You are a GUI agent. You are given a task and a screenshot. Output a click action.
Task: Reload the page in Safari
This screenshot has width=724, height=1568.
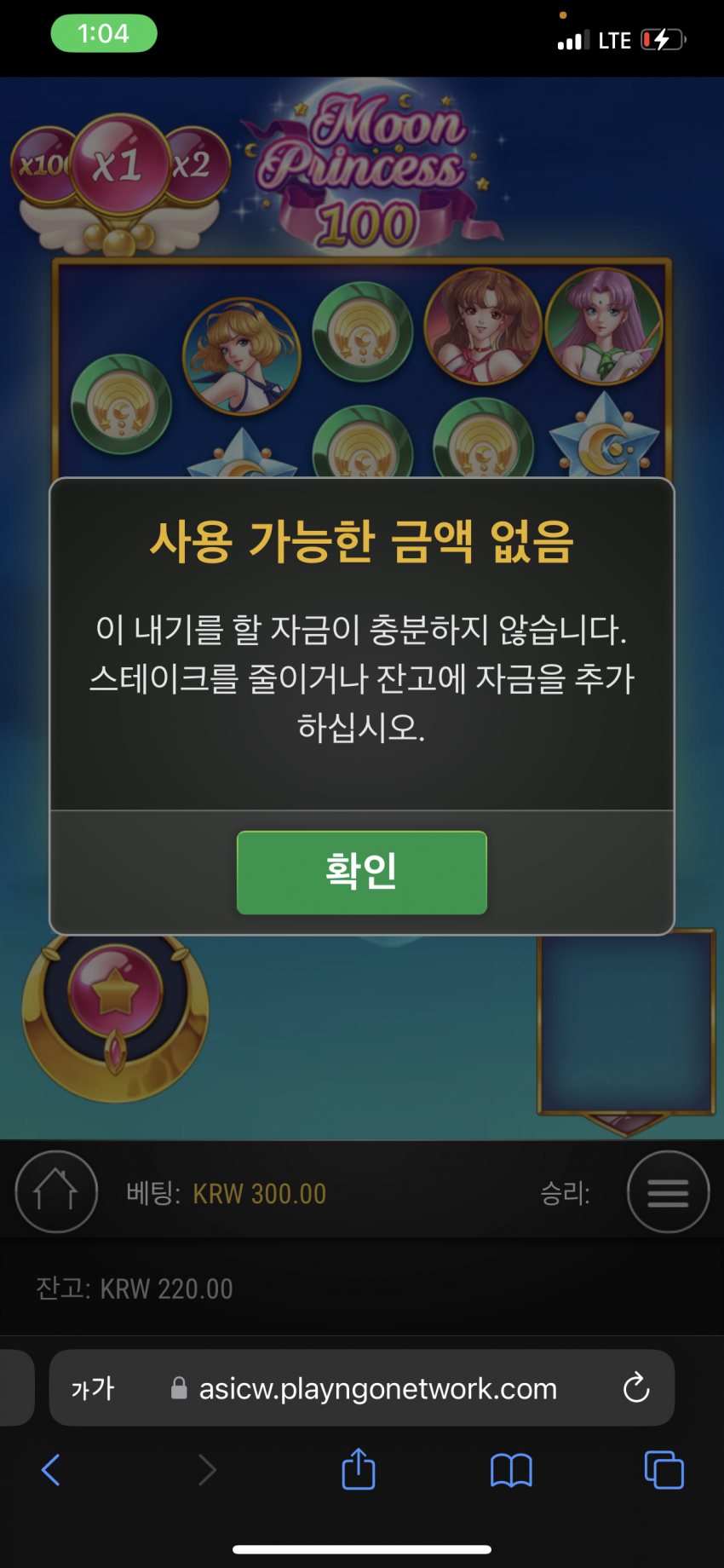click(635, 1388)
